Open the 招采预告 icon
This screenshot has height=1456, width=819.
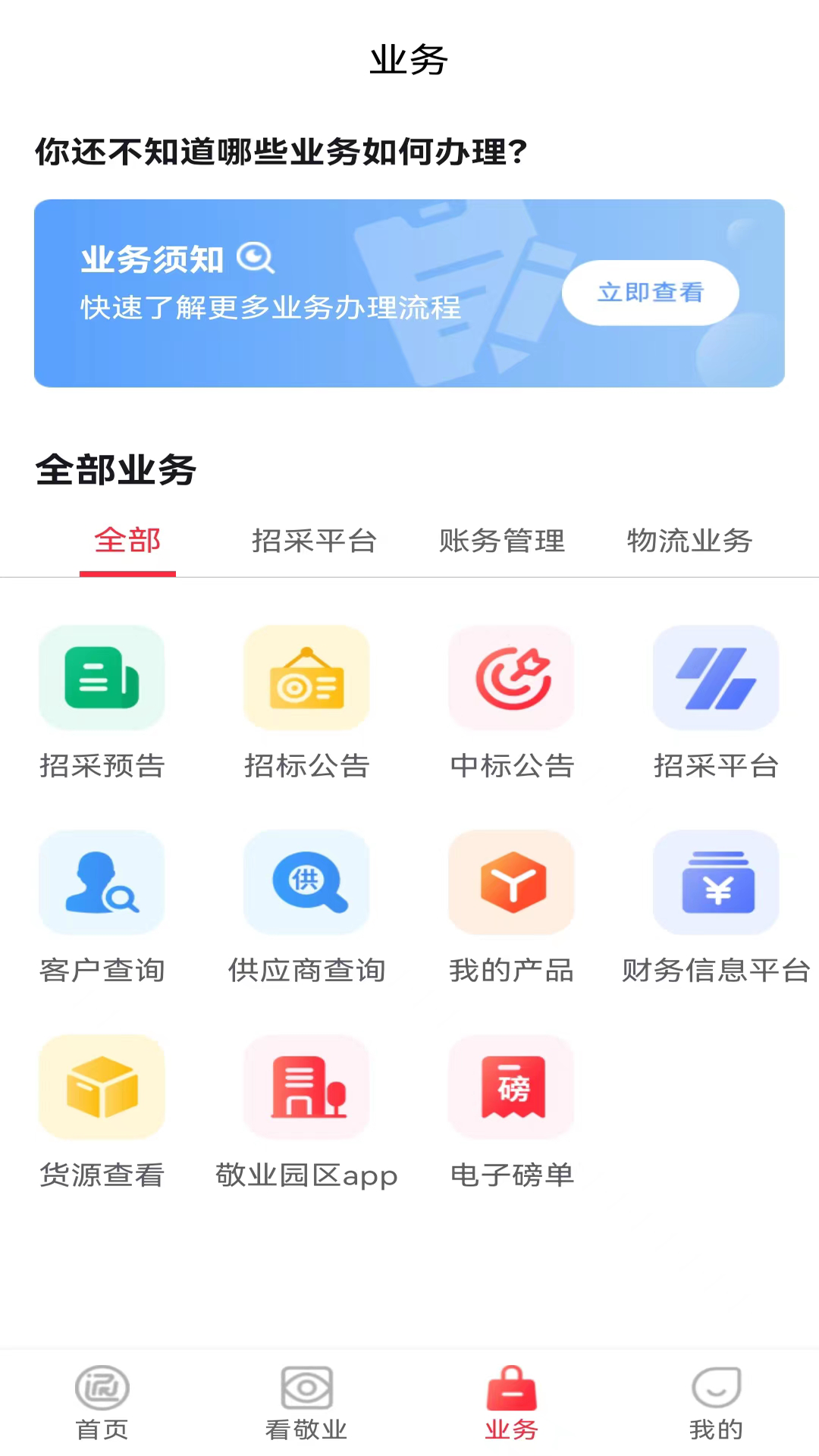tap(102, 677)
